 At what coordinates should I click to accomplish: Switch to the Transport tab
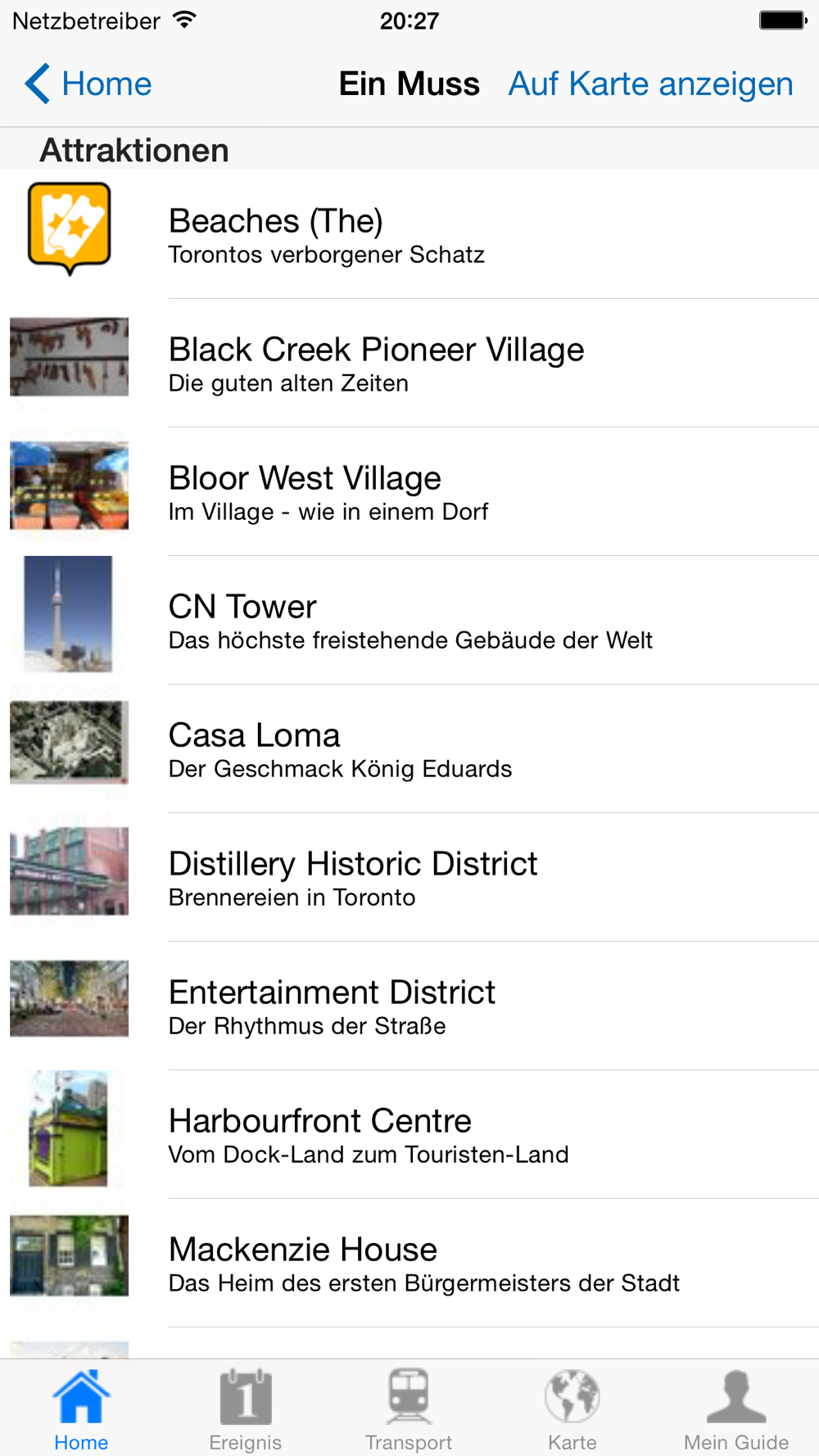click(409, 1409)
